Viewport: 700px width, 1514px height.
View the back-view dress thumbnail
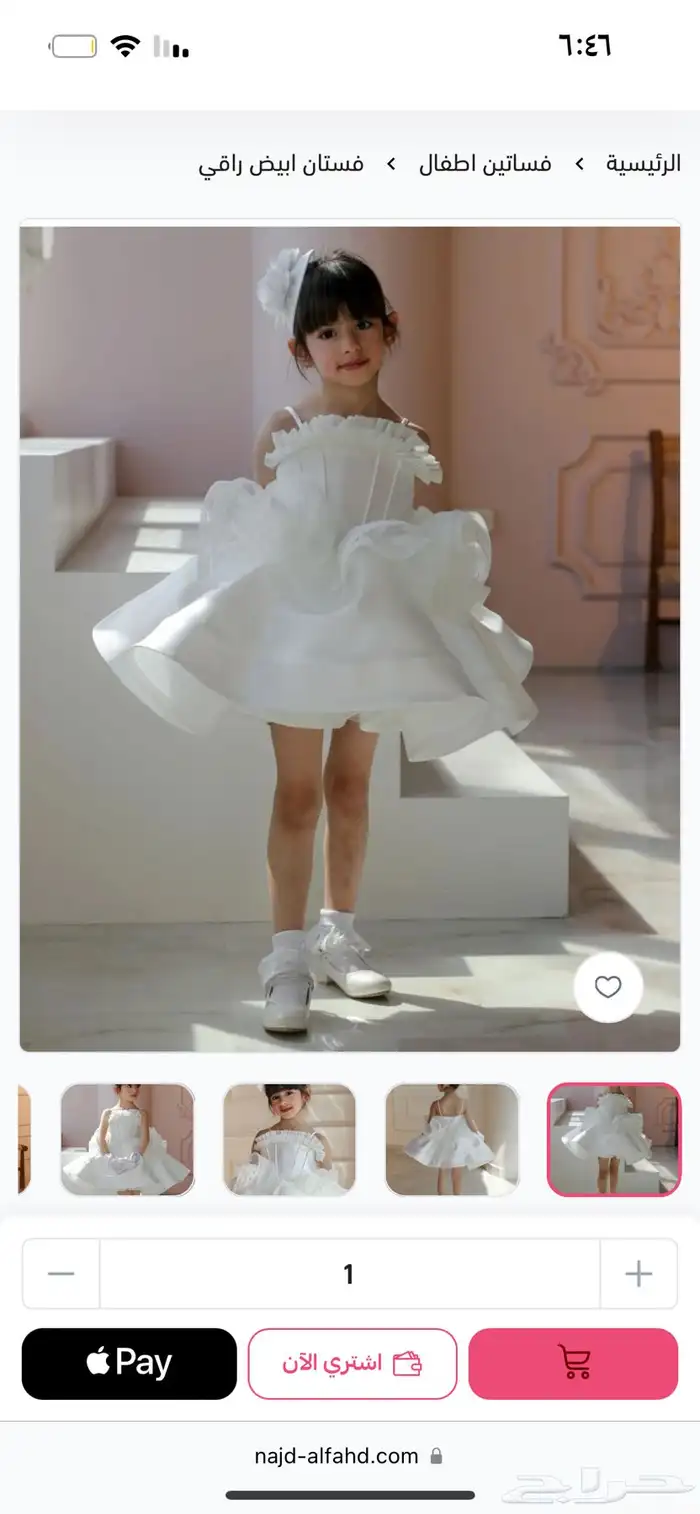[x=452, y=1139]
